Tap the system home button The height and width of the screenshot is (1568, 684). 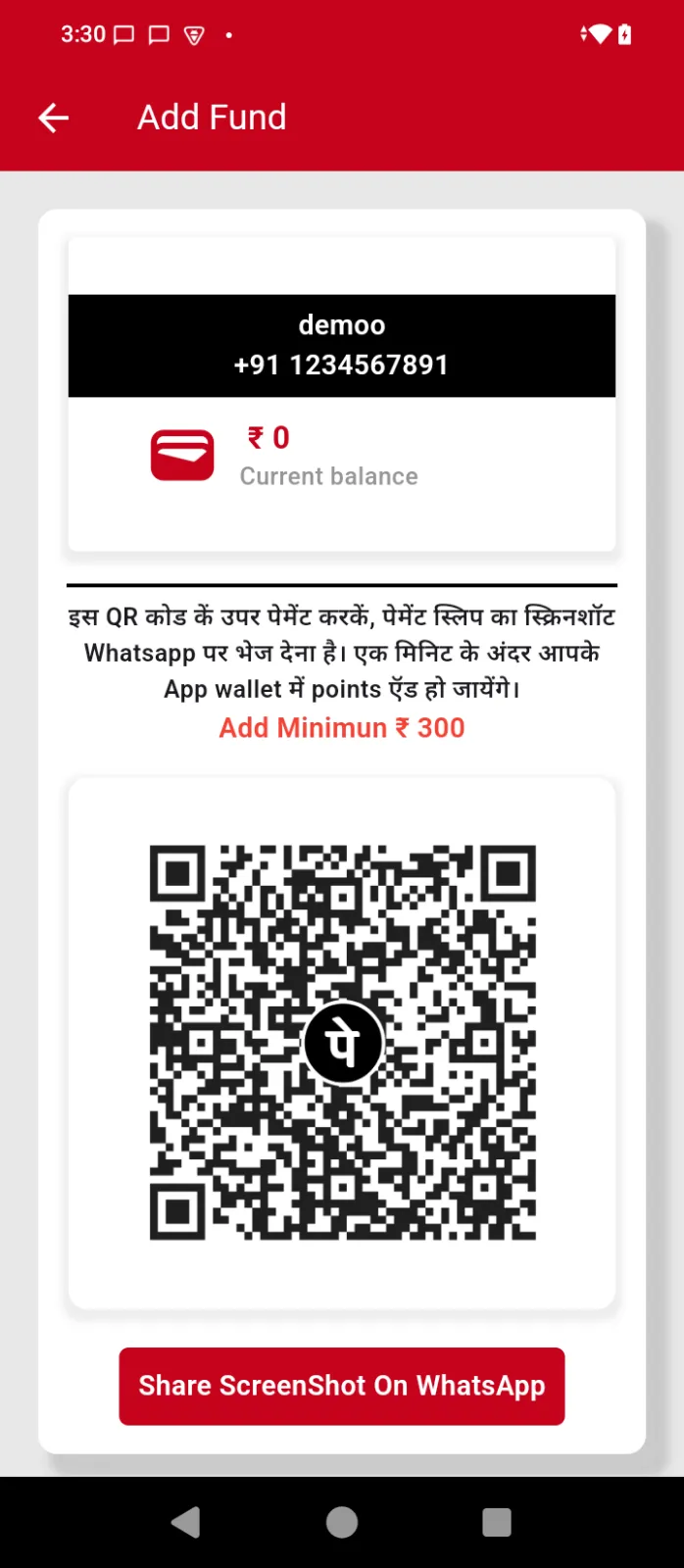click(x=341, y=1522)
